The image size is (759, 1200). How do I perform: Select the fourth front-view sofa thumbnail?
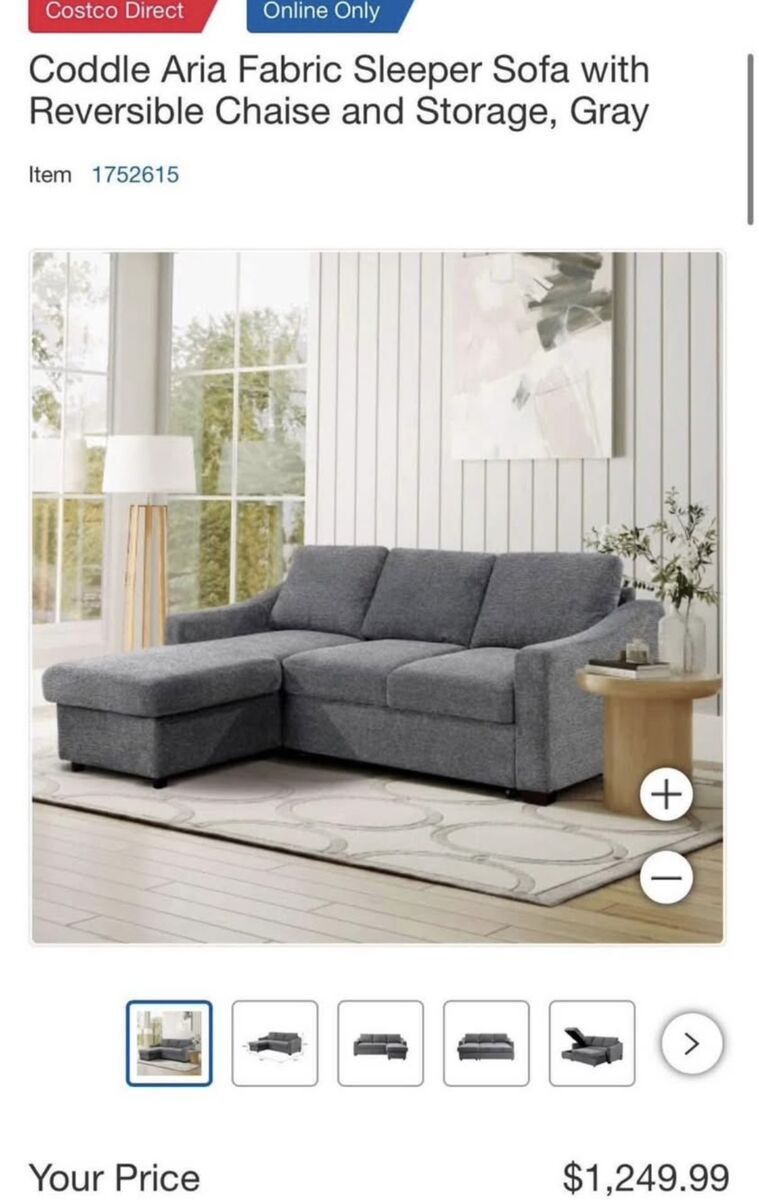point(486,1043)
